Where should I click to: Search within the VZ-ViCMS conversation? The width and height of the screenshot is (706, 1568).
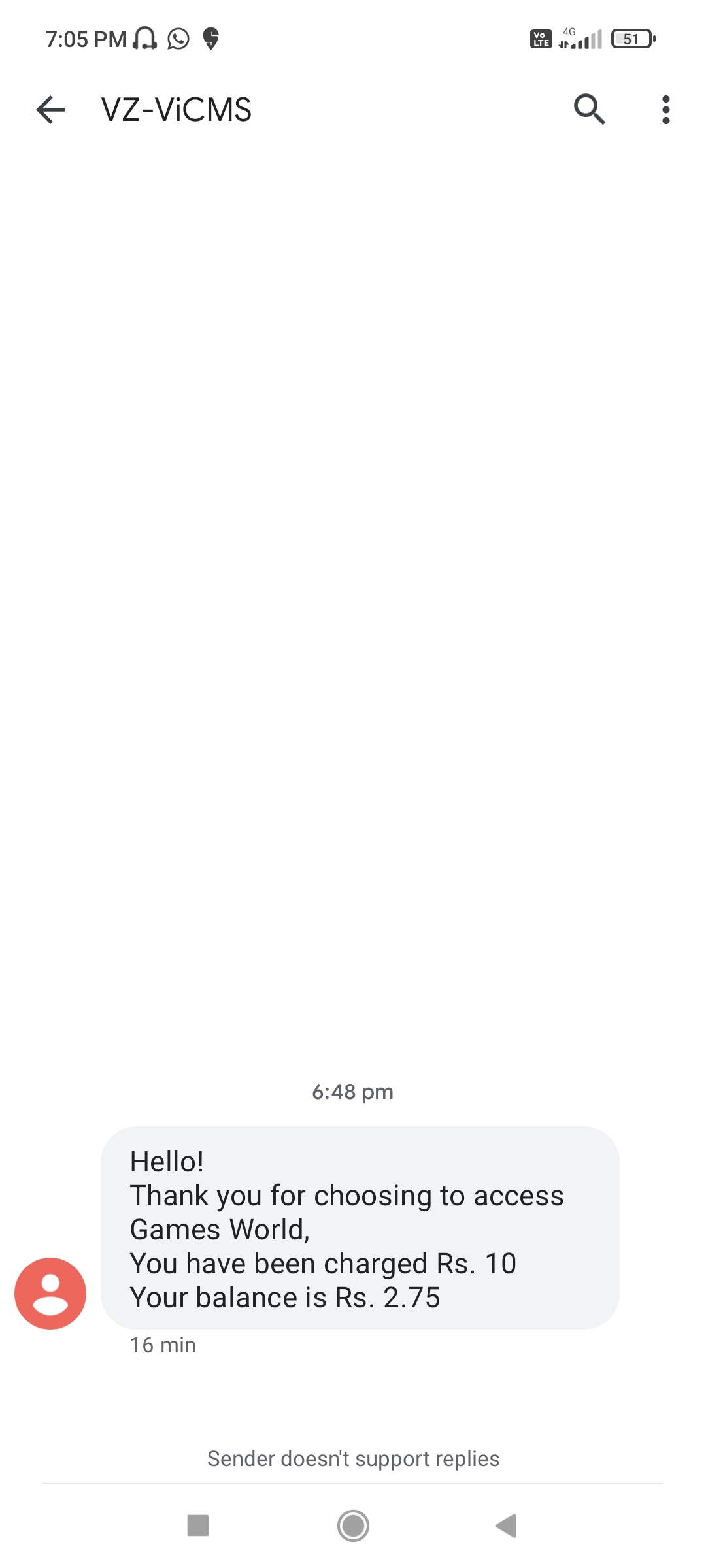(589, 109)
